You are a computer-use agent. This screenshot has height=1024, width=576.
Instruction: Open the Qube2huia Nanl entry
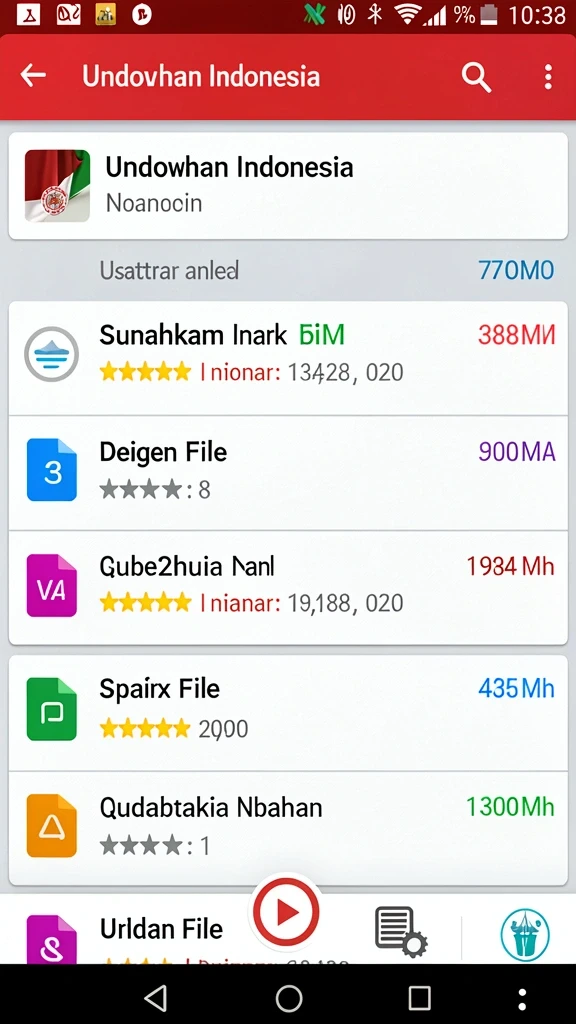click(288, 588)
